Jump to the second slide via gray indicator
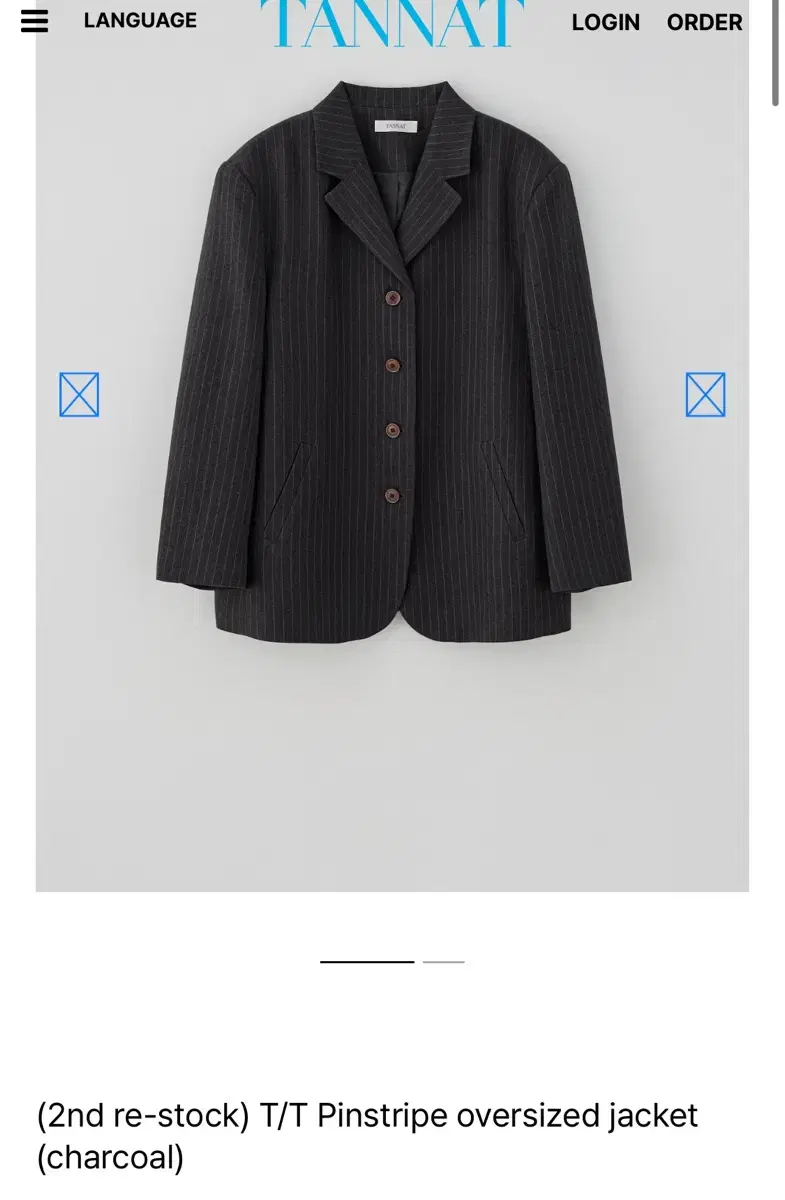 442,961
